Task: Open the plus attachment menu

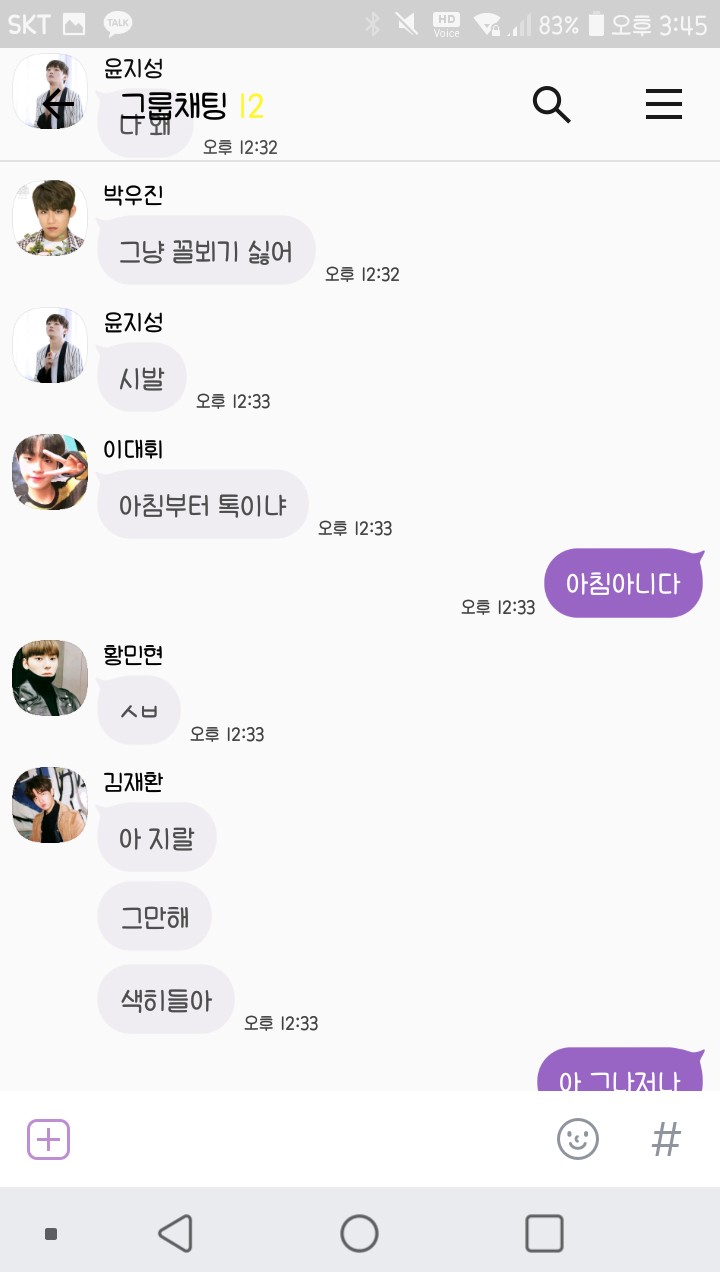Action: click(48, 1139)
